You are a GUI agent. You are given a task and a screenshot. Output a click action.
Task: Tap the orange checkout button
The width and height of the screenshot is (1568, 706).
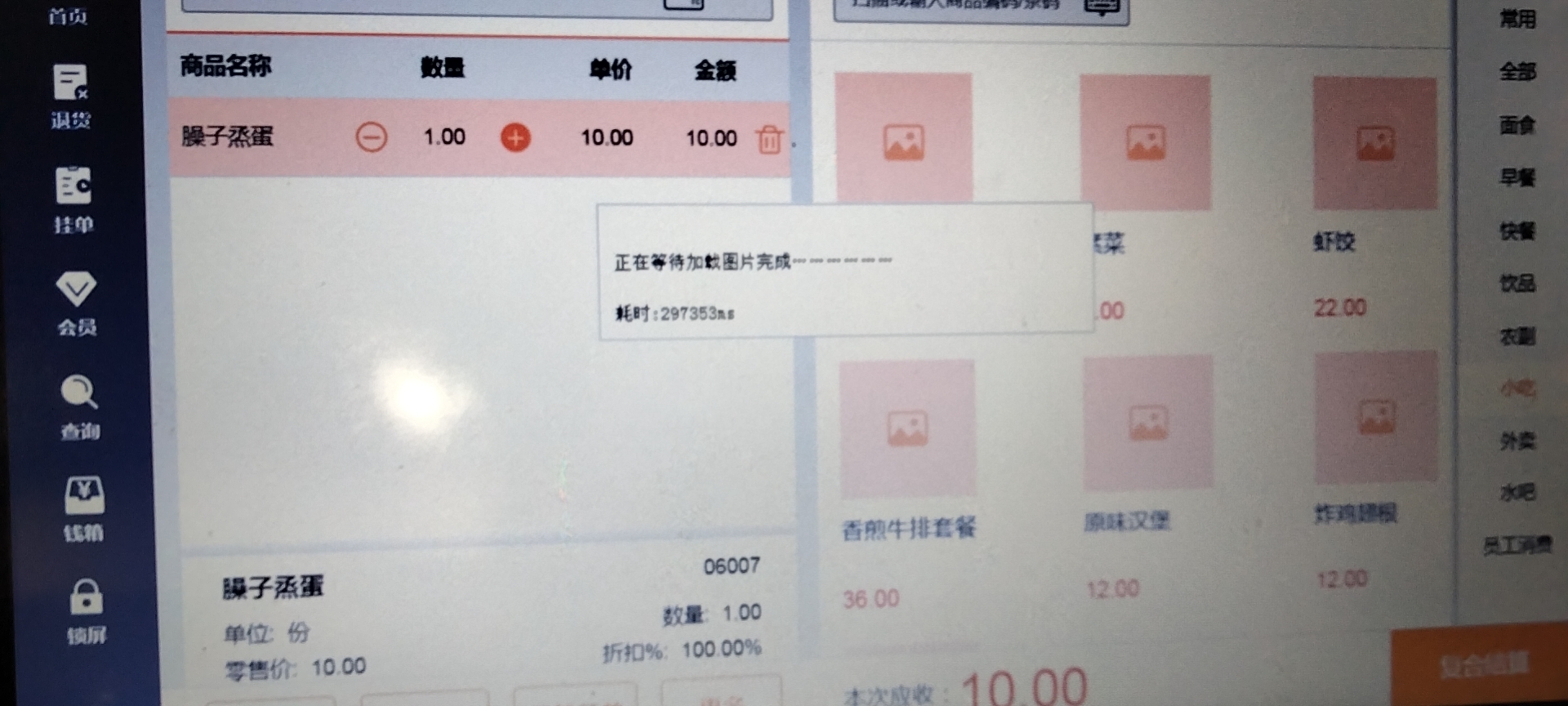coord(1482,664)
